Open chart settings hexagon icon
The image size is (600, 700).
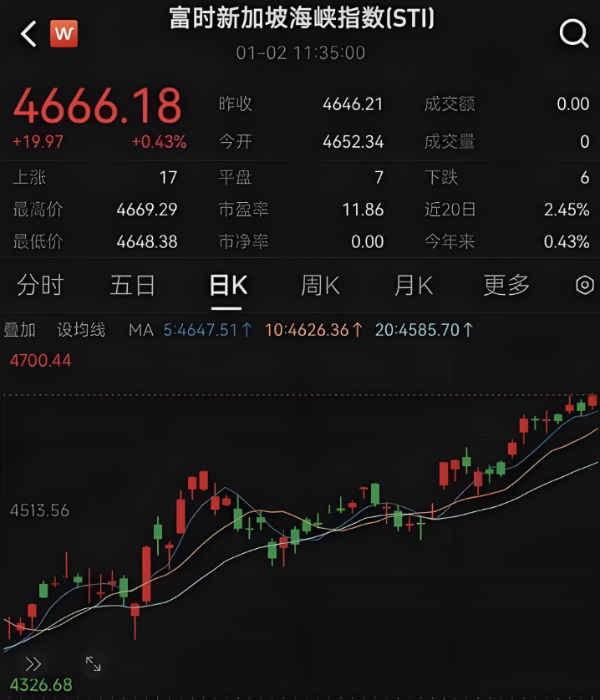click(585, 286)
